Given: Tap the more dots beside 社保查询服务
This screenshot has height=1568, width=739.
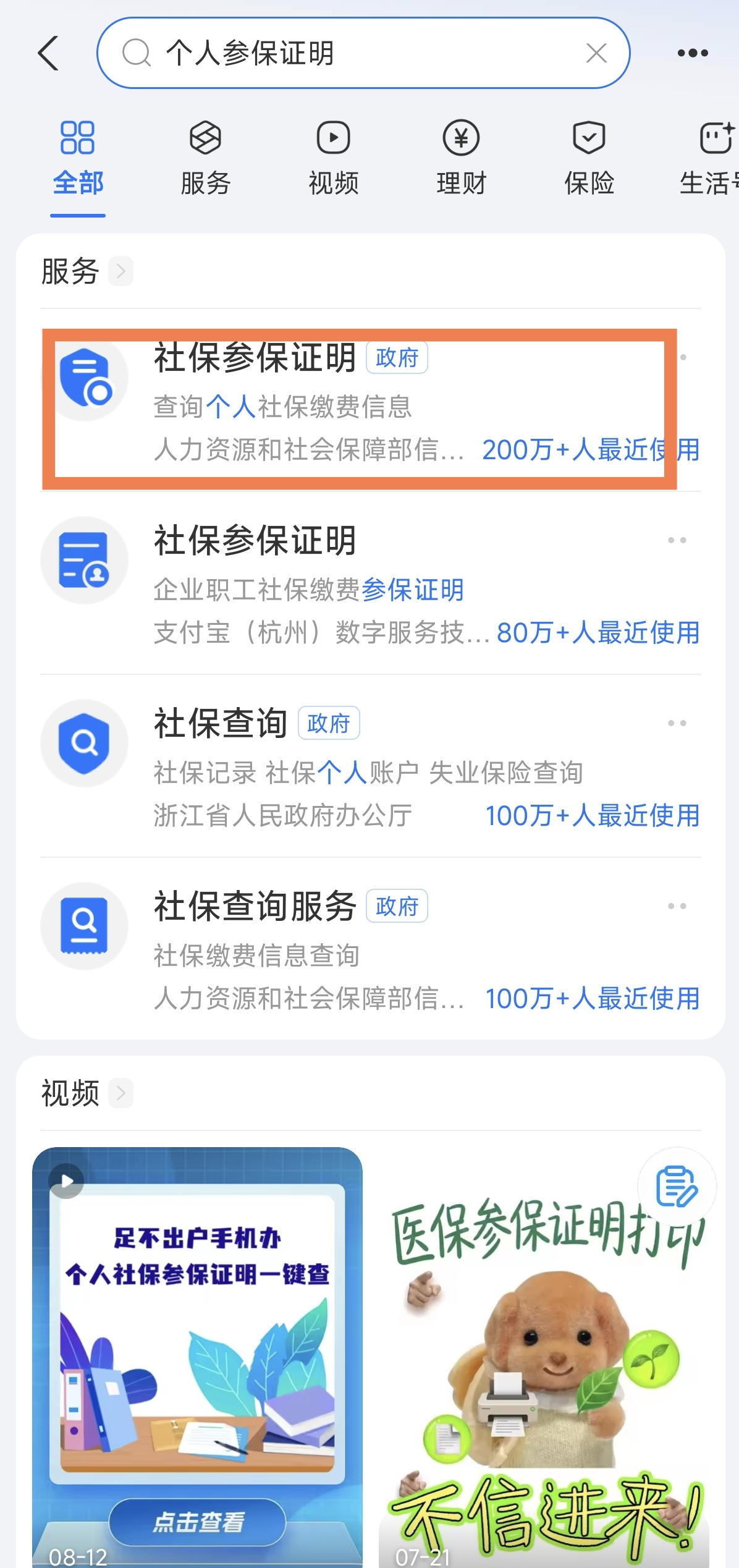Looking at the screenshot, I should (677, 906).
